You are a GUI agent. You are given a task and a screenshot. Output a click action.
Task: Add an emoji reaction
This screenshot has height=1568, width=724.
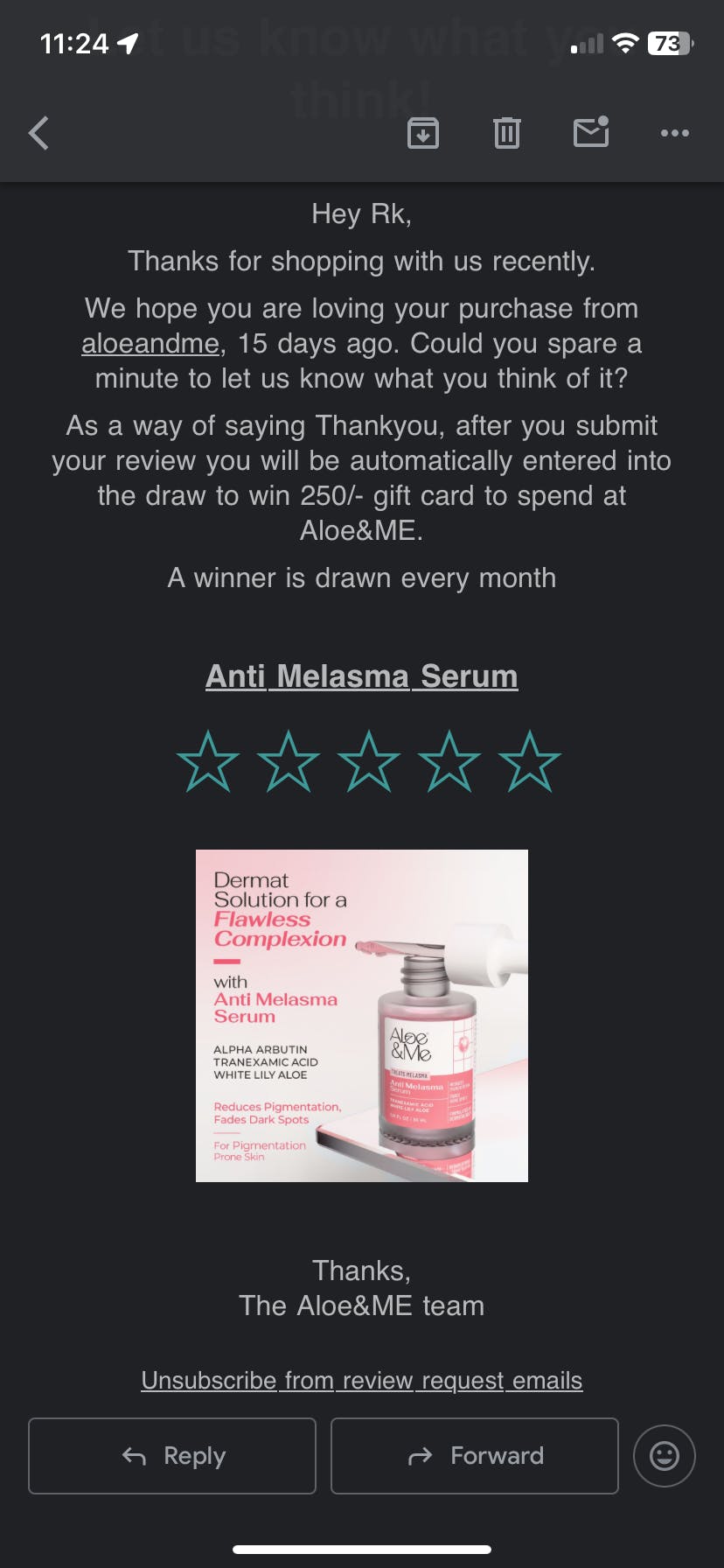point(665,1456)
